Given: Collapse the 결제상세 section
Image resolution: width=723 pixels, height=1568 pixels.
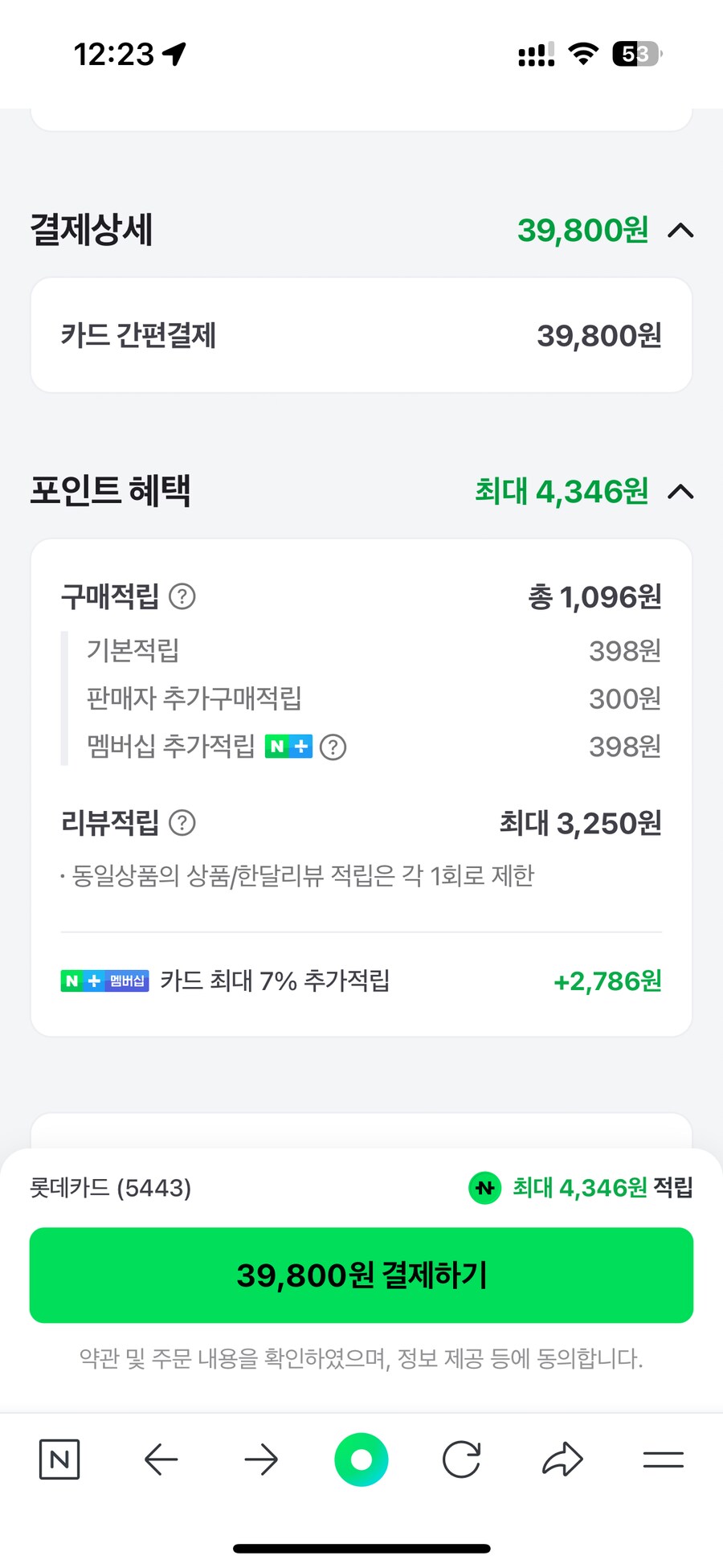Looking at the screenshot, I should [x=681, y=231].
